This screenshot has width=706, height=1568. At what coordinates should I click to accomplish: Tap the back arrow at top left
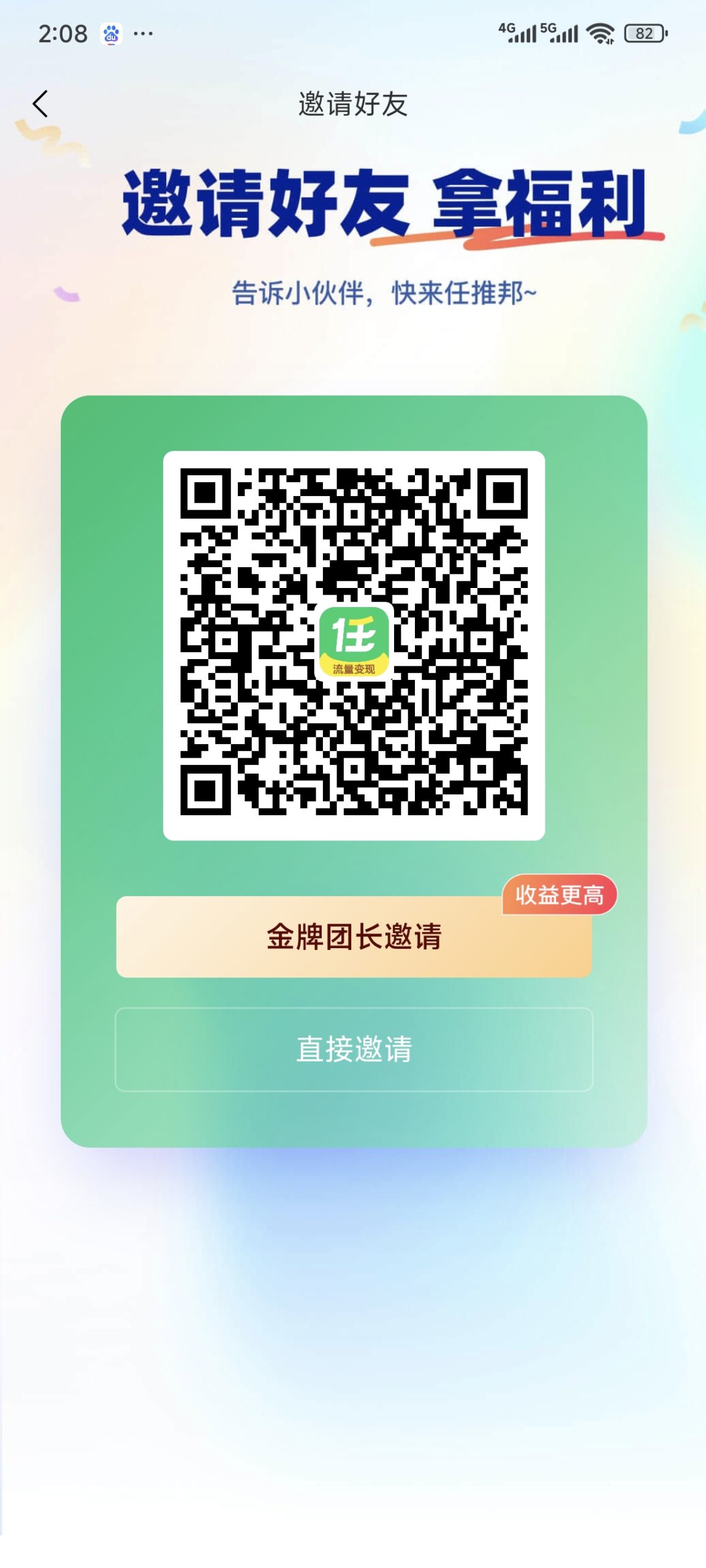pos(42,104)
